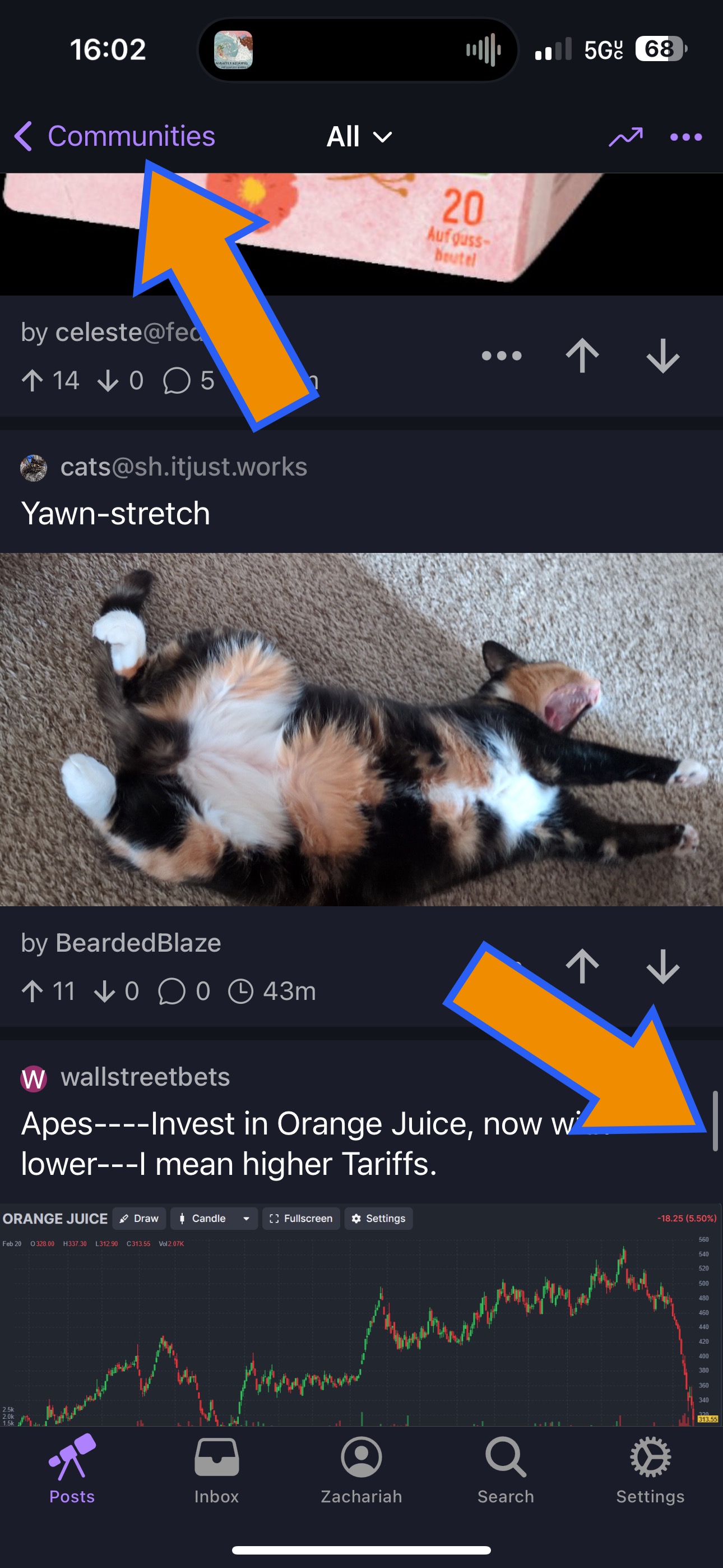723x1568 pixels.
Task: Open more options on celeste's post
Action: pos(501,356)
